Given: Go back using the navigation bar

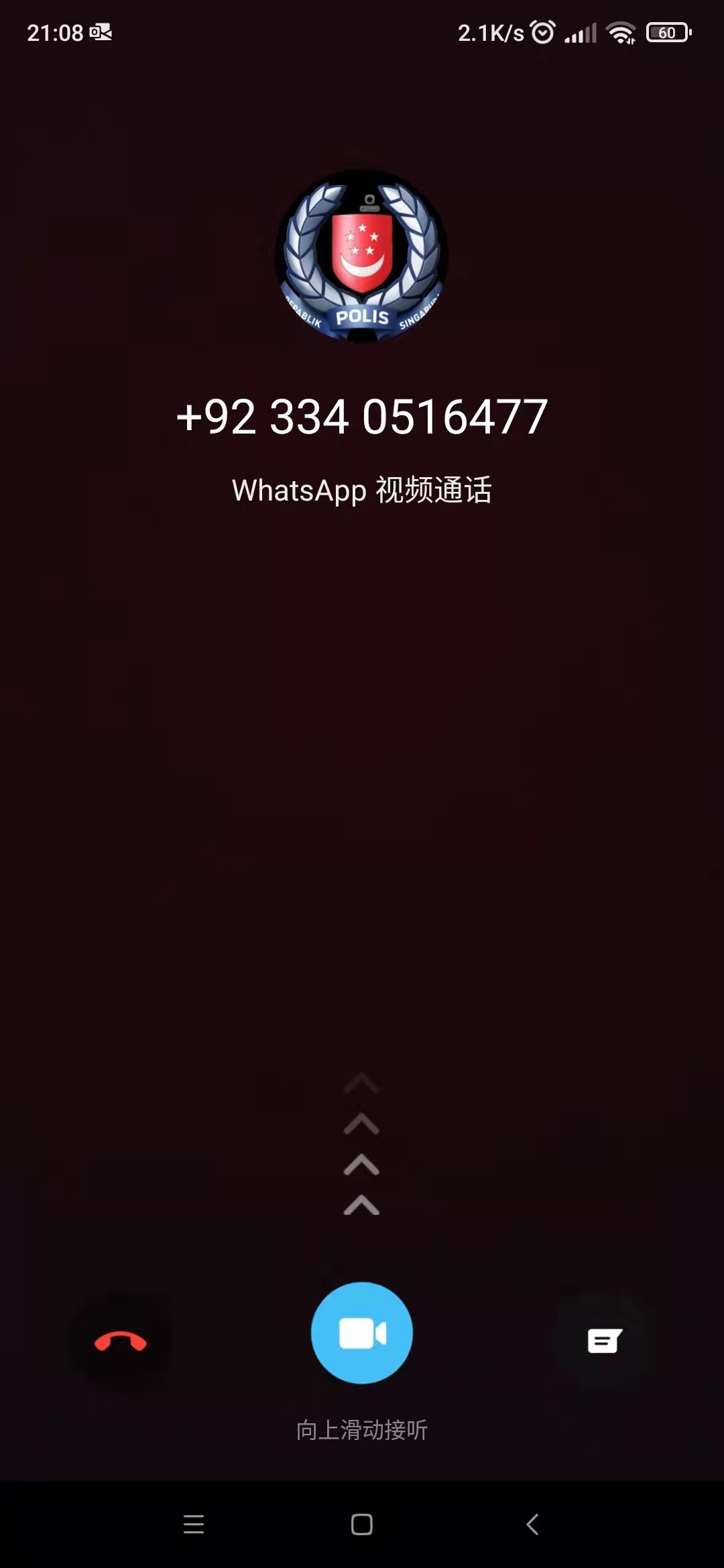Looking at the screenshot, I should click(532, 1524).
